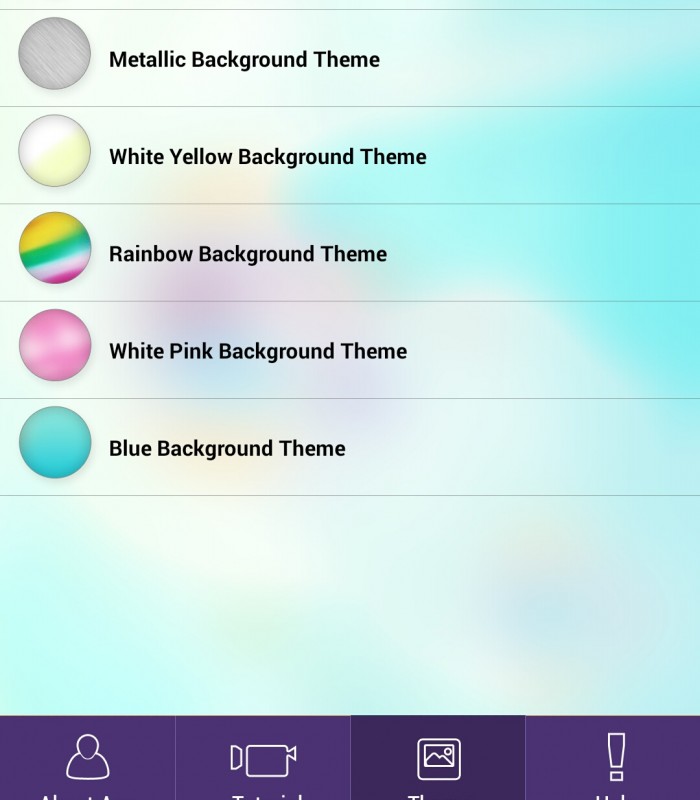
Task: Open the About tab with person icon
Action: tap(87, 760)
